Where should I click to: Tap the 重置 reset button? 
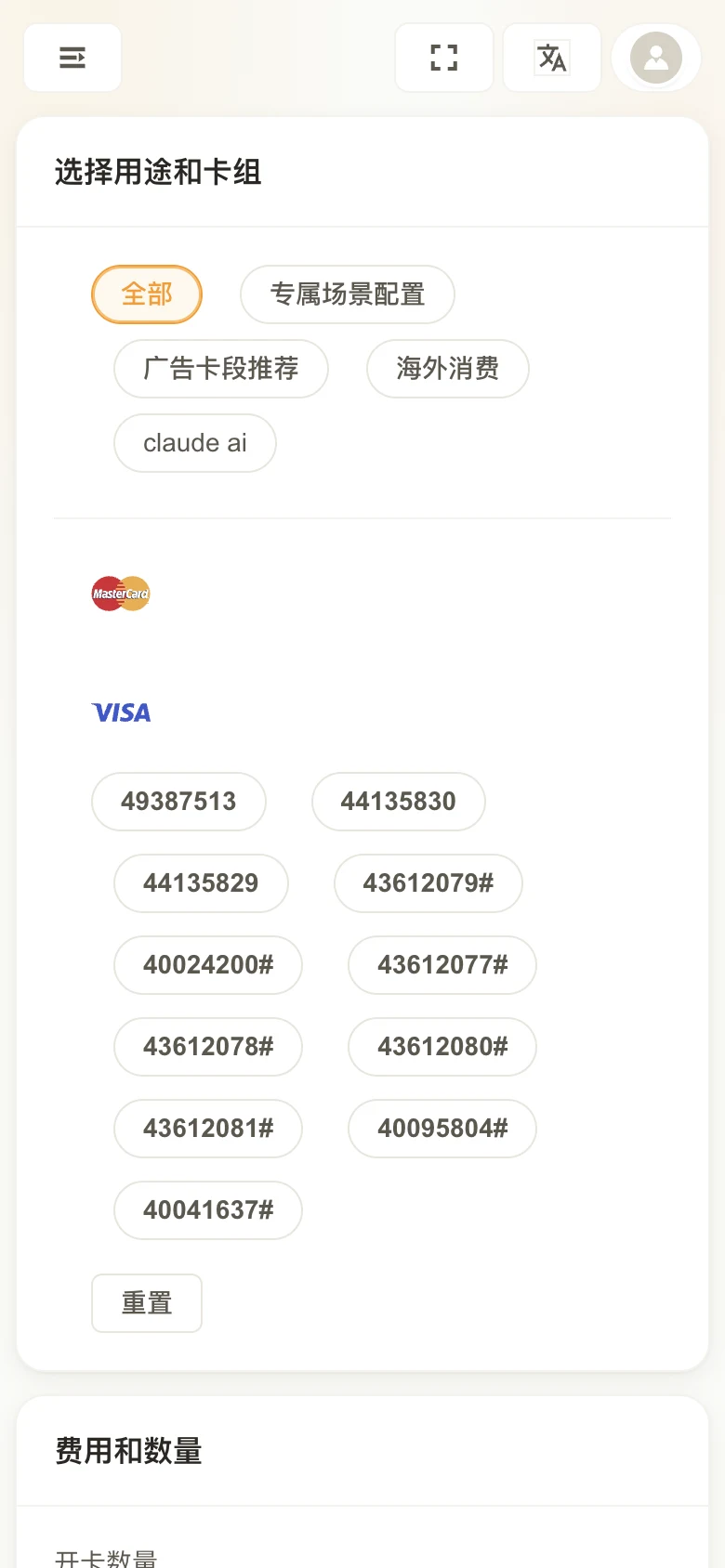(147, 1303)
